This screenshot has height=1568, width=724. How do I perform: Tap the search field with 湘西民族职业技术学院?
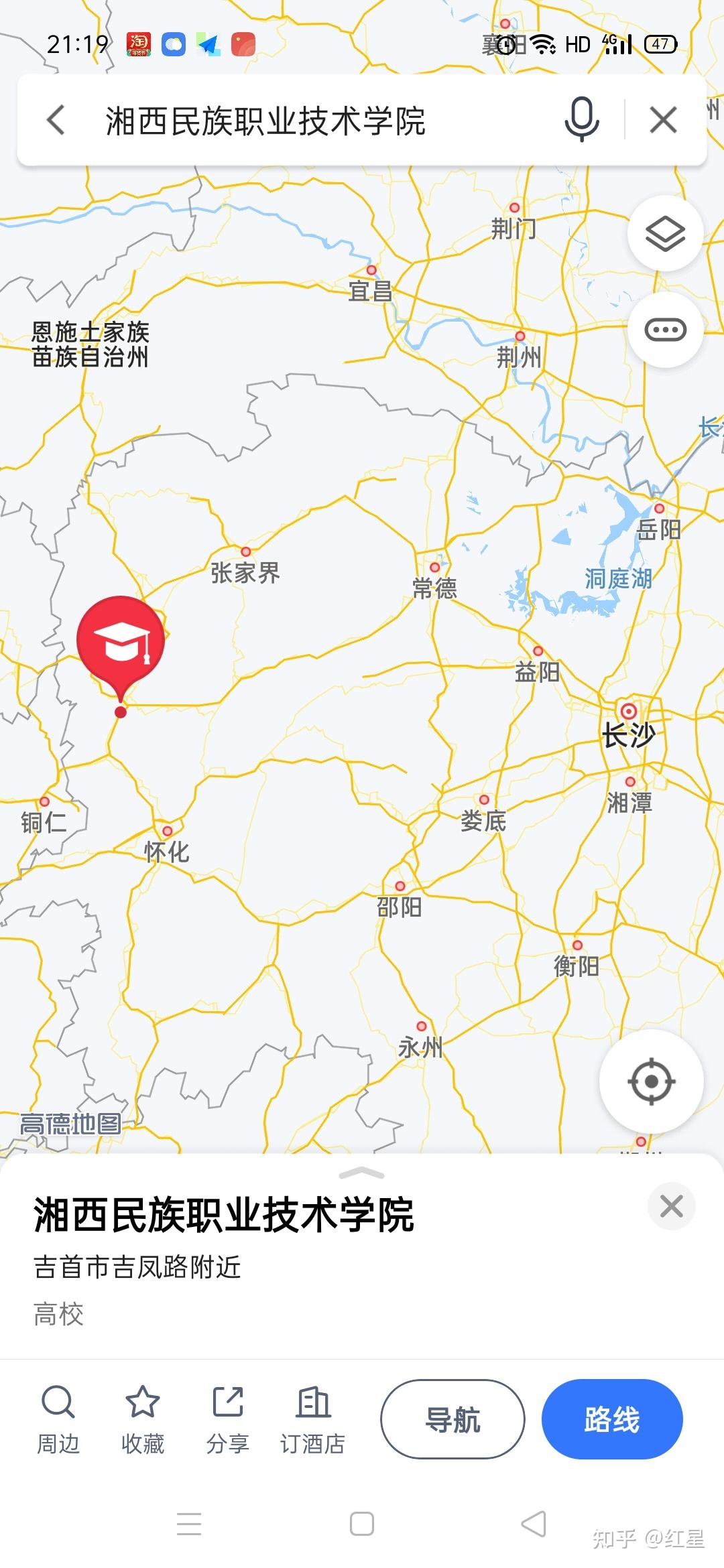tap(302, 121)
